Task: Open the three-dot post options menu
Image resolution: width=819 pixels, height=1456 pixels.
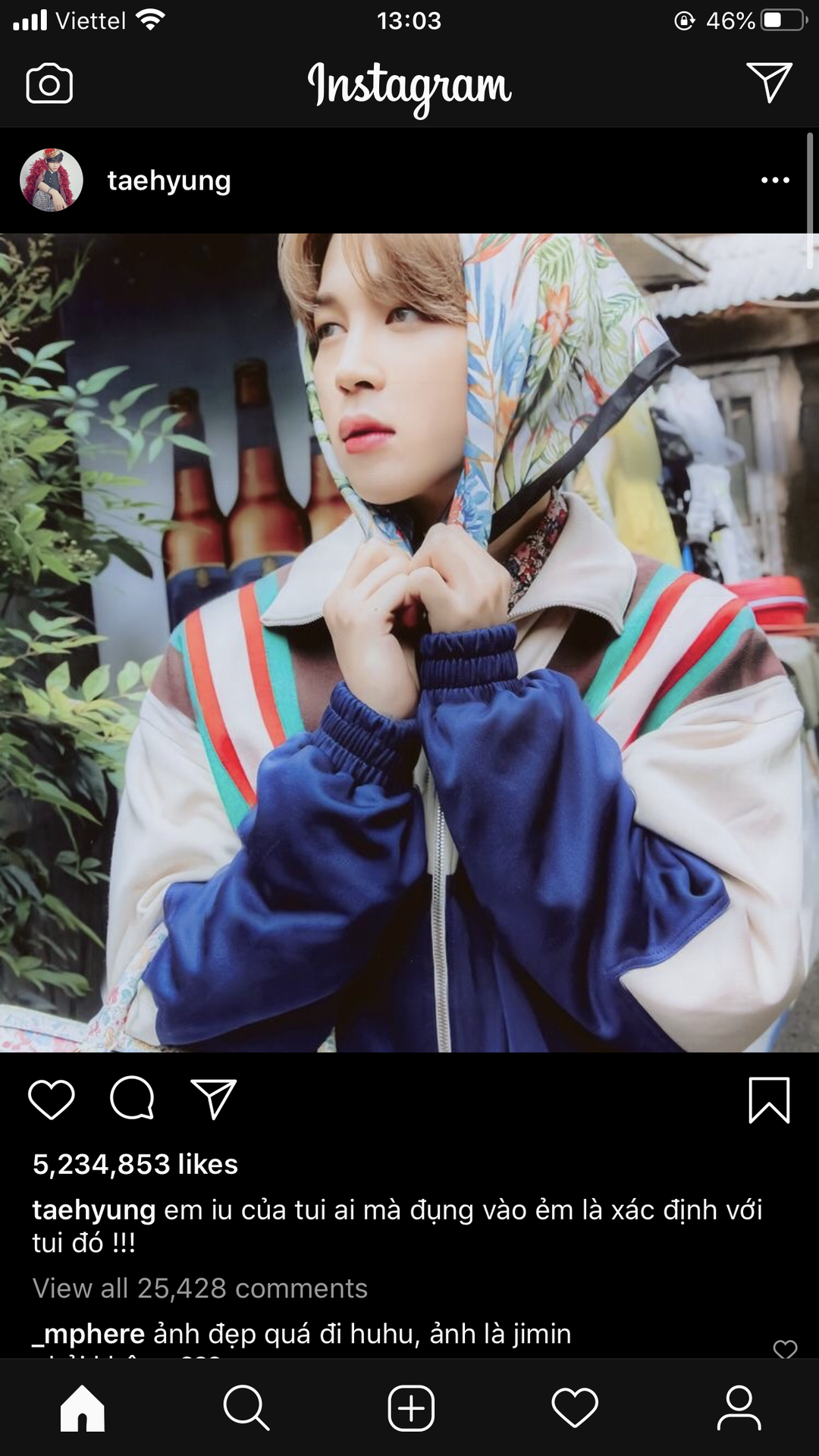Action: [775, 180]
